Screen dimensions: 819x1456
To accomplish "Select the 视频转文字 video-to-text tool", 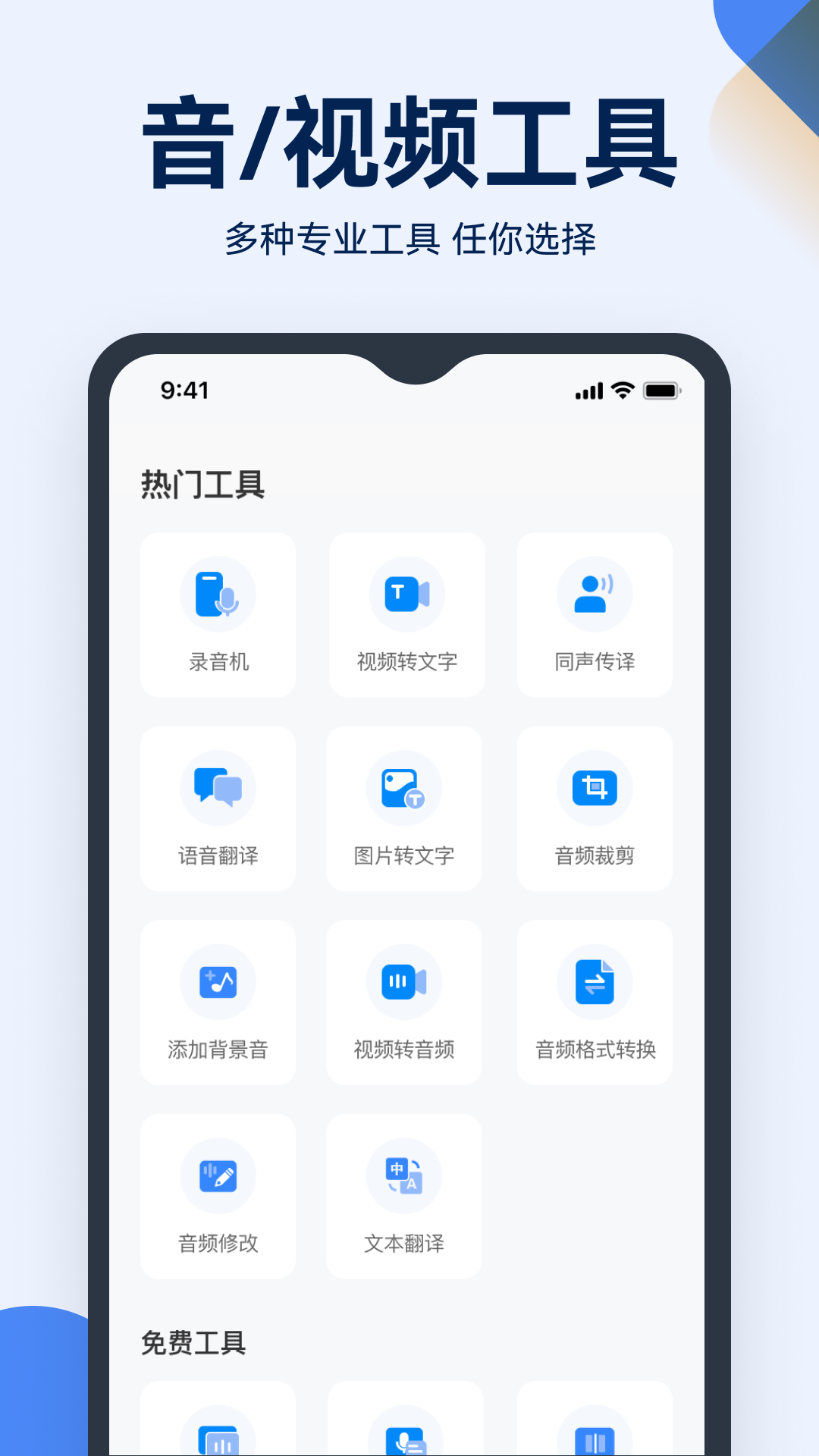I will [406, 614].
